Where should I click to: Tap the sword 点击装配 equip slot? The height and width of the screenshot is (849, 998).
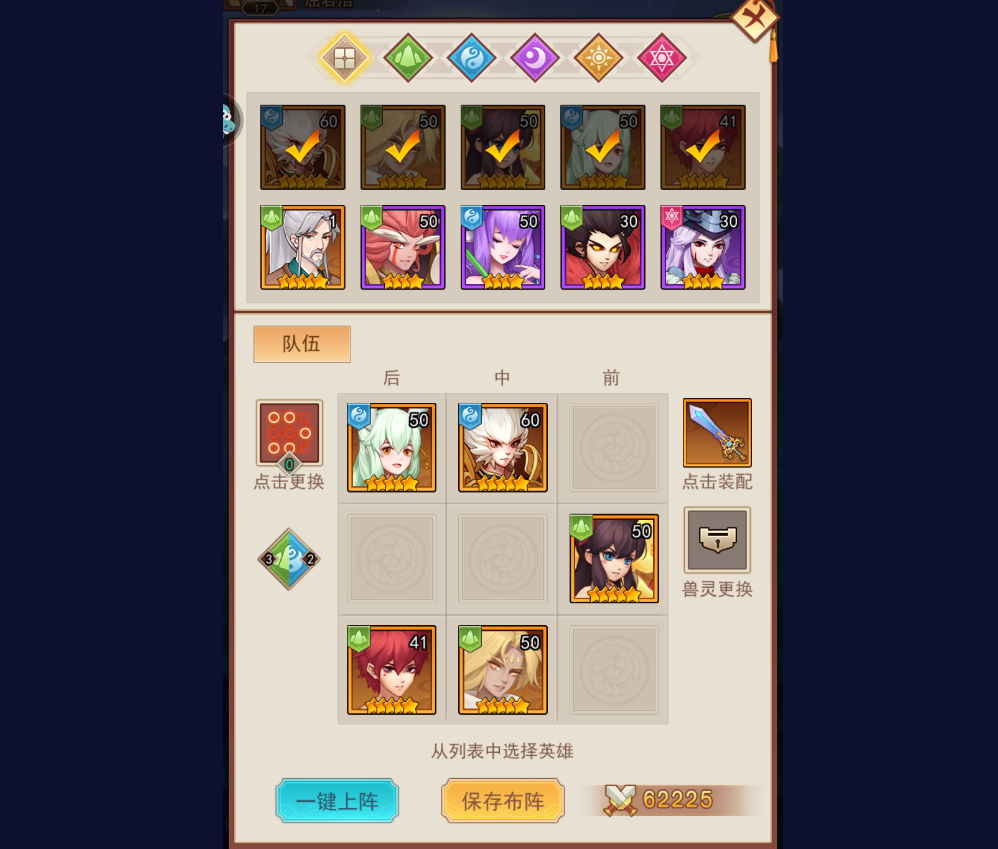click(x=717, y=433)
